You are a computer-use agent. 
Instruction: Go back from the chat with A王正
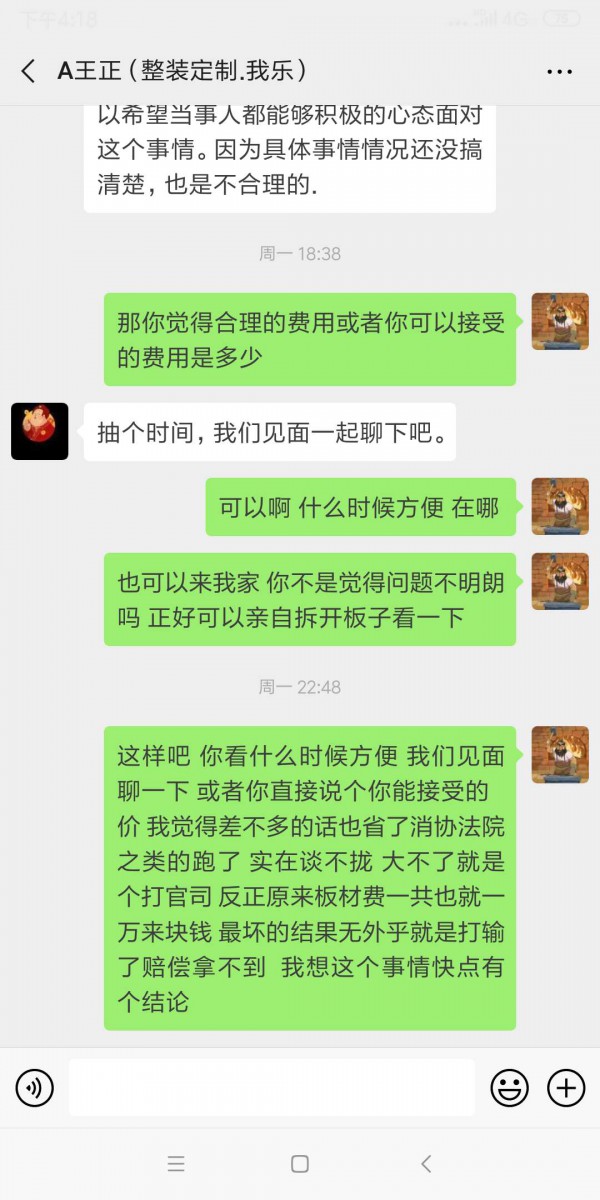pos(28,71)
